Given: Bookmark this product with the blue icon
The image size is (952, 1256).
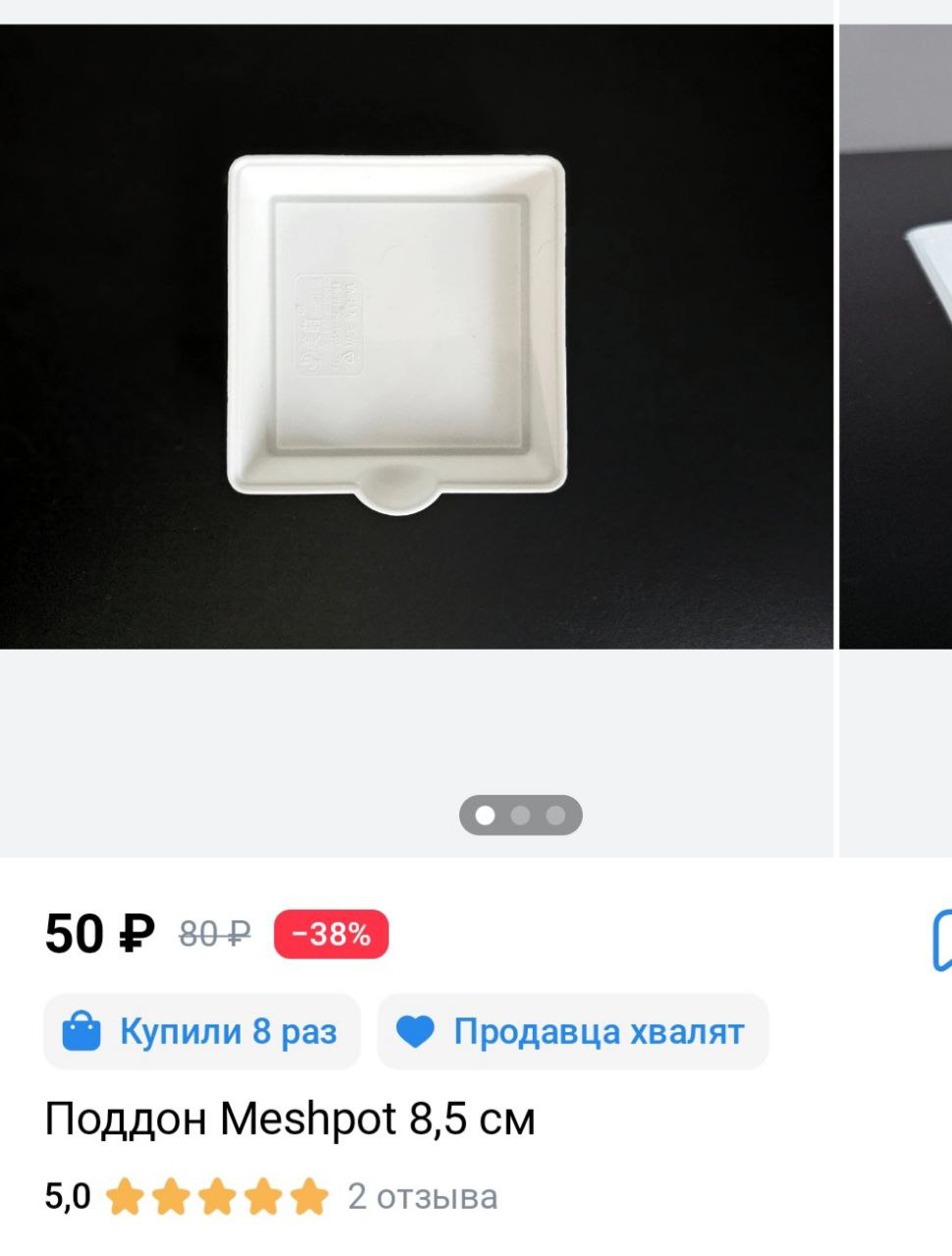Looking at the screenshot, I should tap(942, 940).
